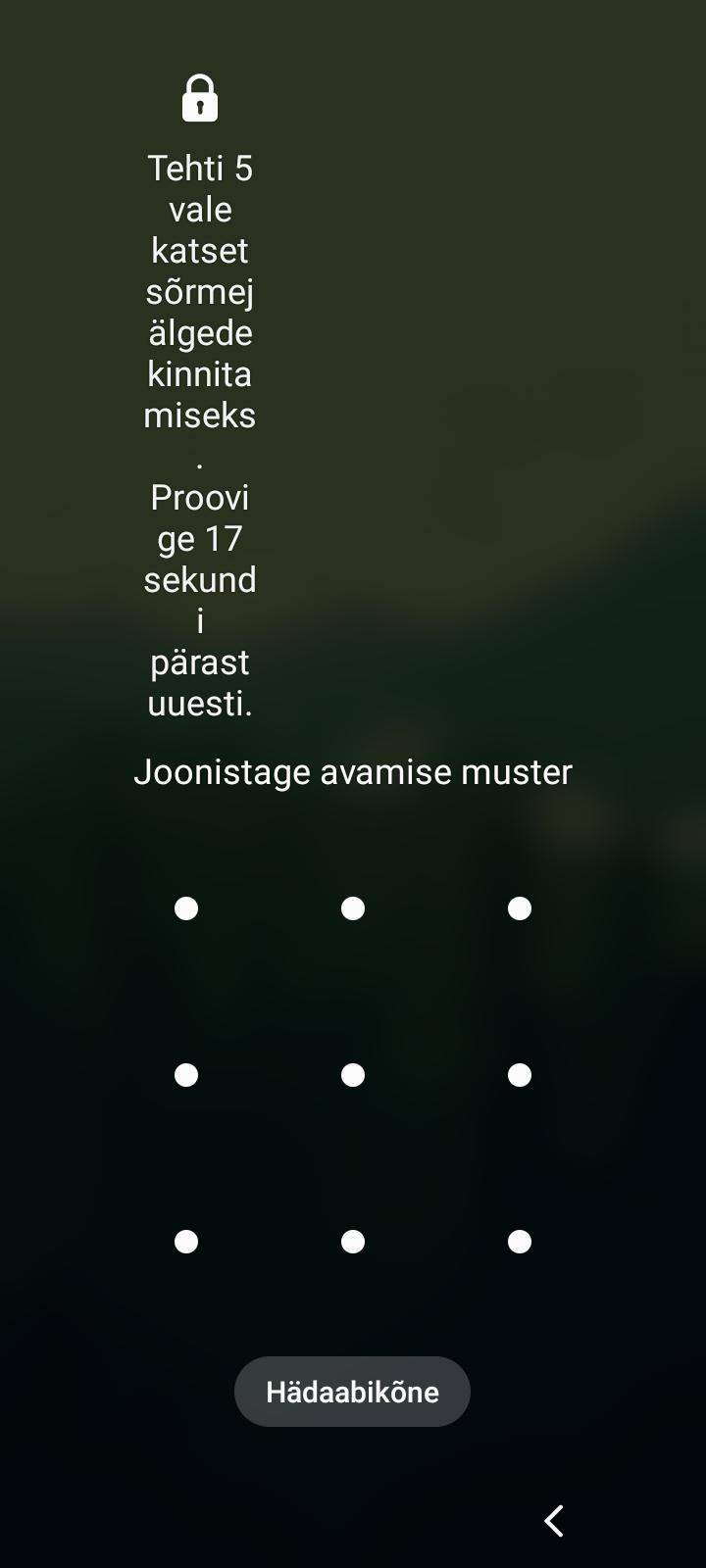This screenshot has width=706, height=1568.
Task: Touch the bottom-right pattern dot
Action: click(x=520, y=1242)
